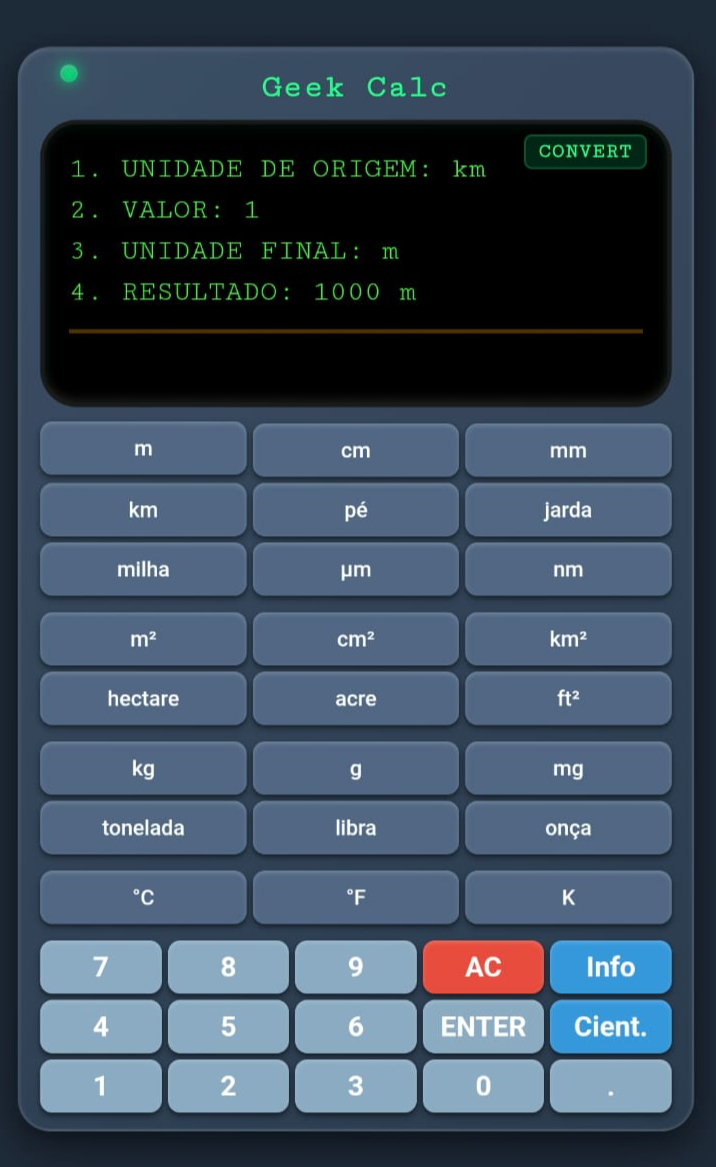Viewport: 716px width, 1167px height.
Task: Switch to Cient. mode
Action: (610, 1026)
